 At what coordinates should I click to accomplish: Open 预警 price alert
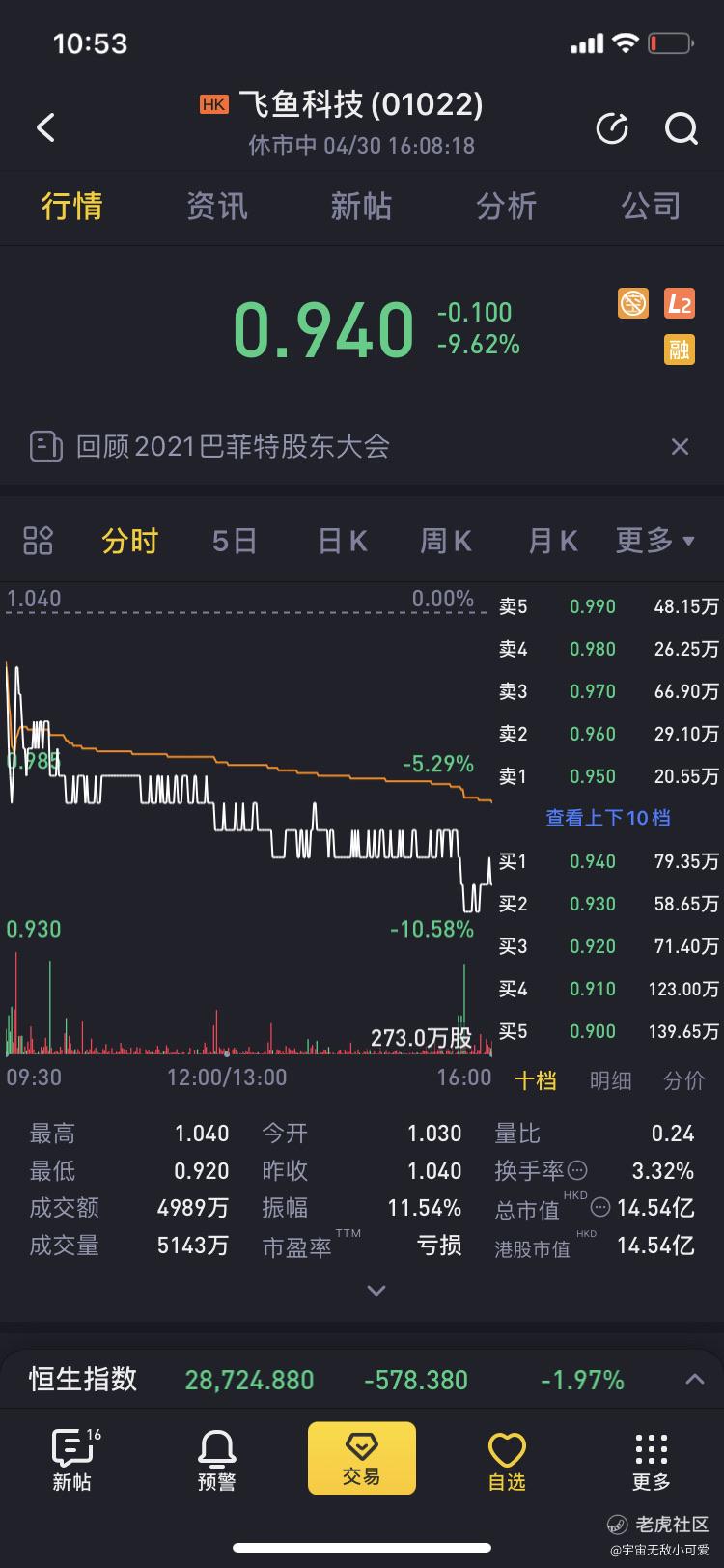[216, 1460]
